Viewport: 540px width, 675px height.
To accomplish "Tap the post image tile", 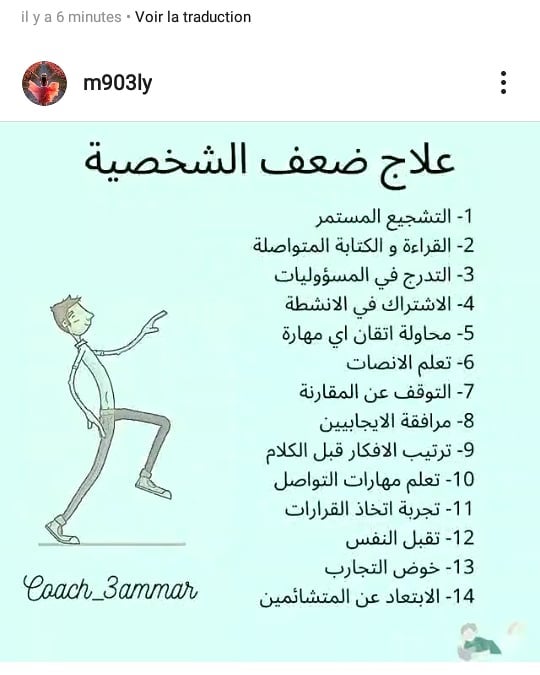I will (x=270, y=392).
